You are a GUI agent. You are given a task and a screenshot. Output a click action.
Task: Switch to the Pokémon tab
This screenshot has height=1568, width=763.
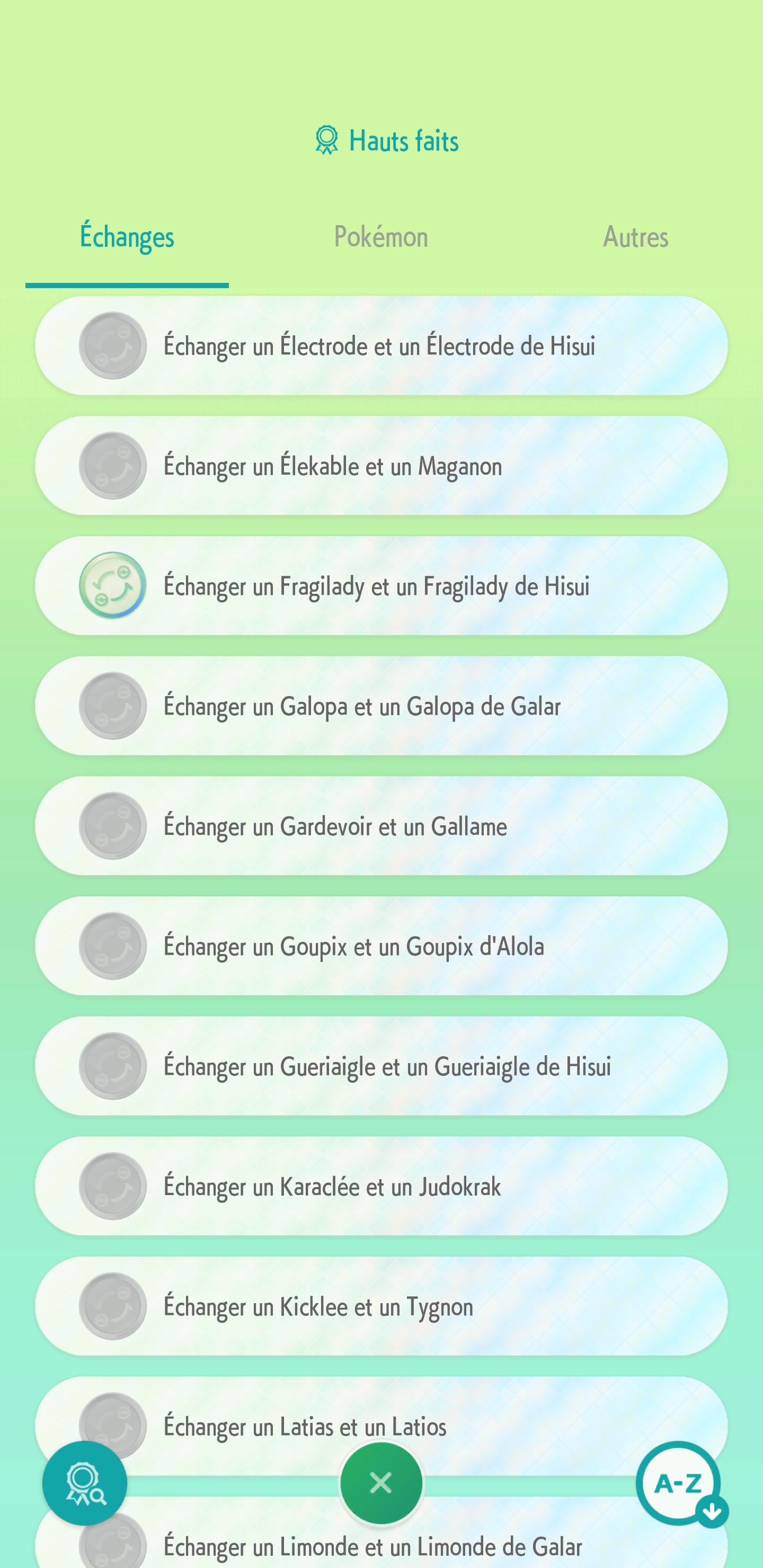381,237
